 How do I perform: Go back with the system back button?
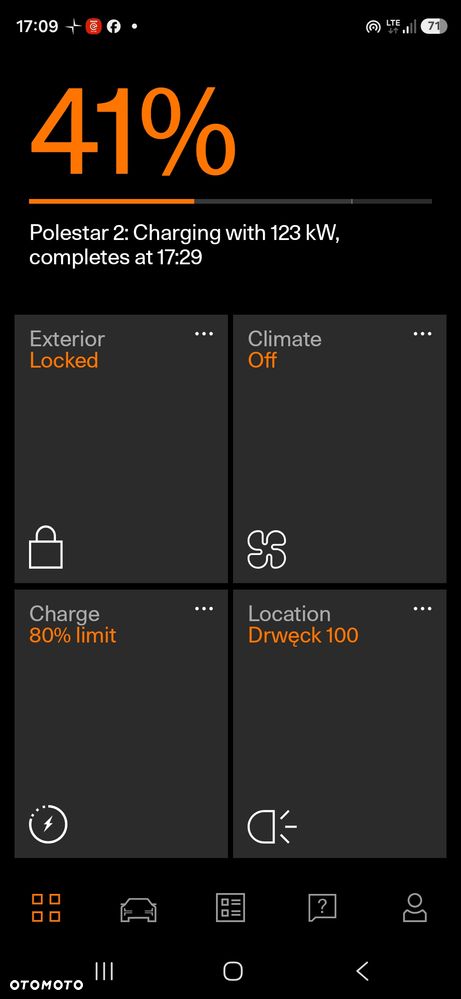(362, 971)
